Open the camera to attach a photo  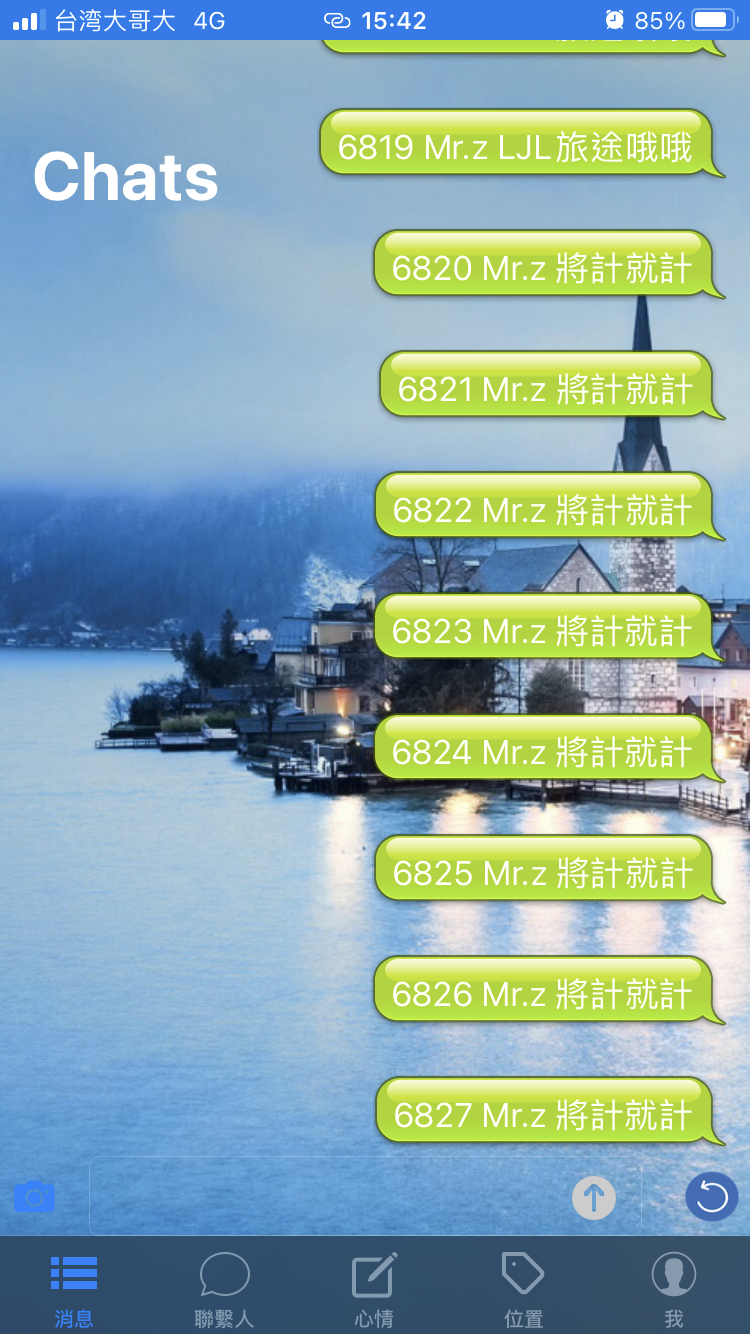tap(34, 1196)
